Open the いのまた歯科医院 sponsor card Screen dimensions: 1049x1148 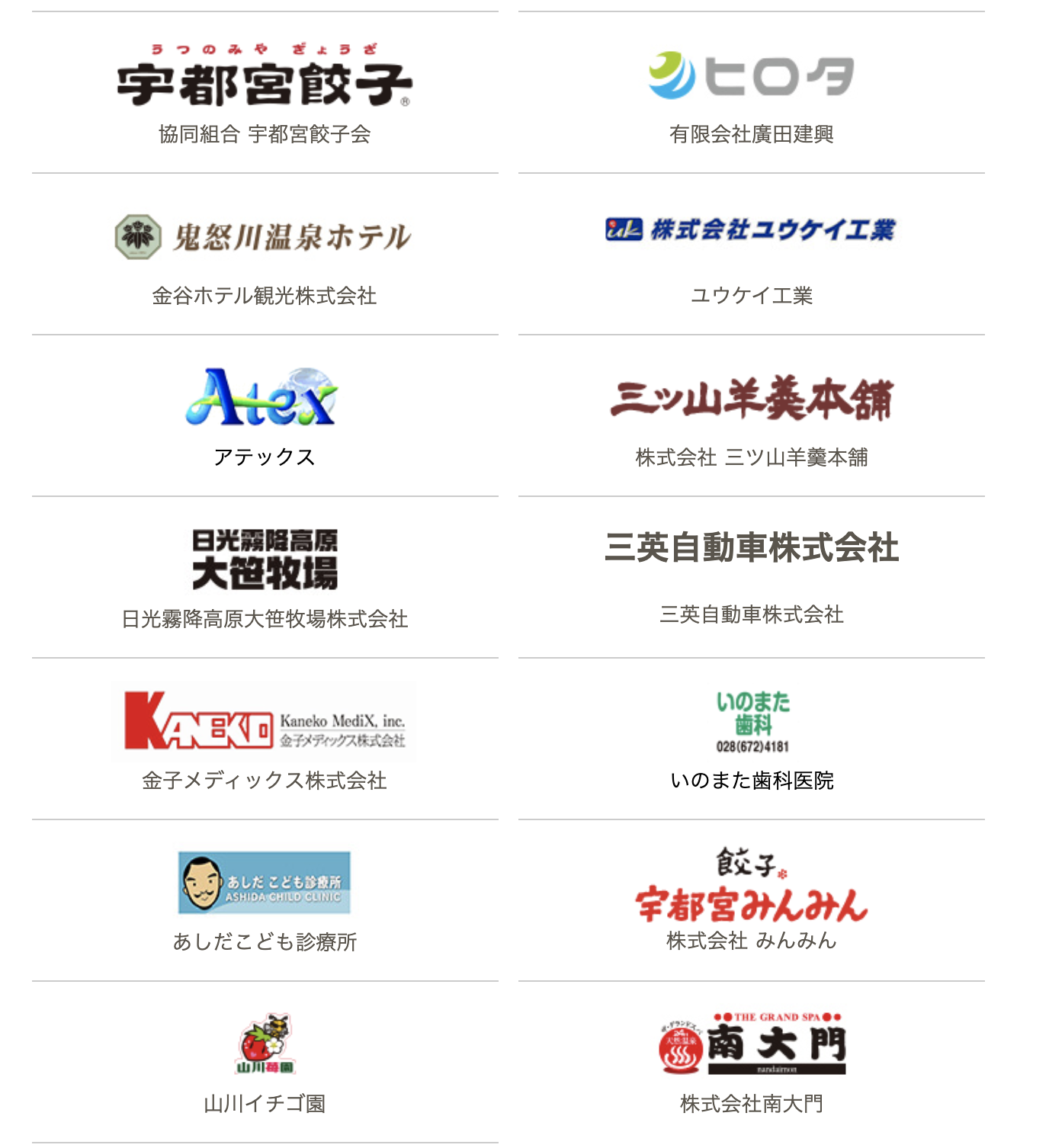coord(751,739)
